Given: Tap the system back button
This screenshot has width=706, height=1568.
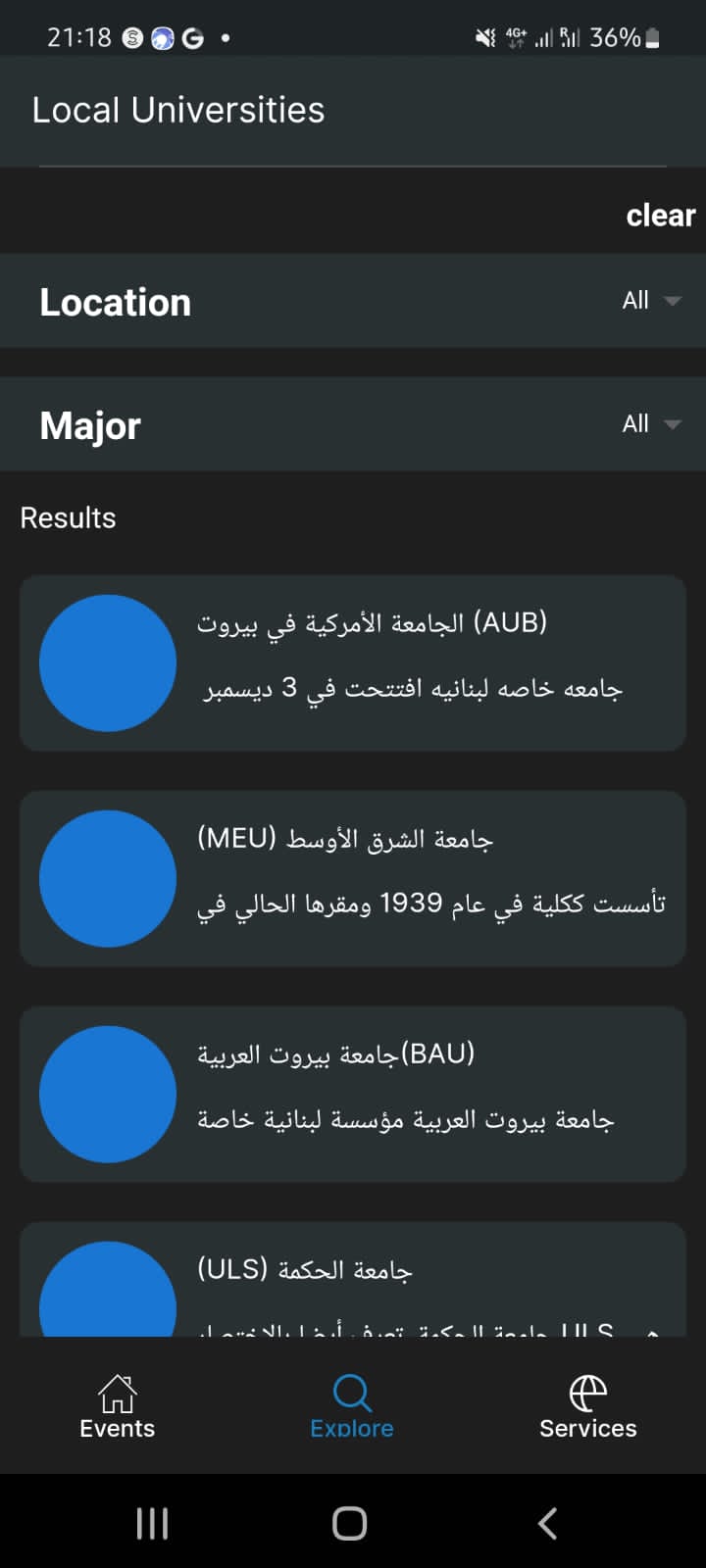Looking at the screenshot, I should pos(548,1523).
